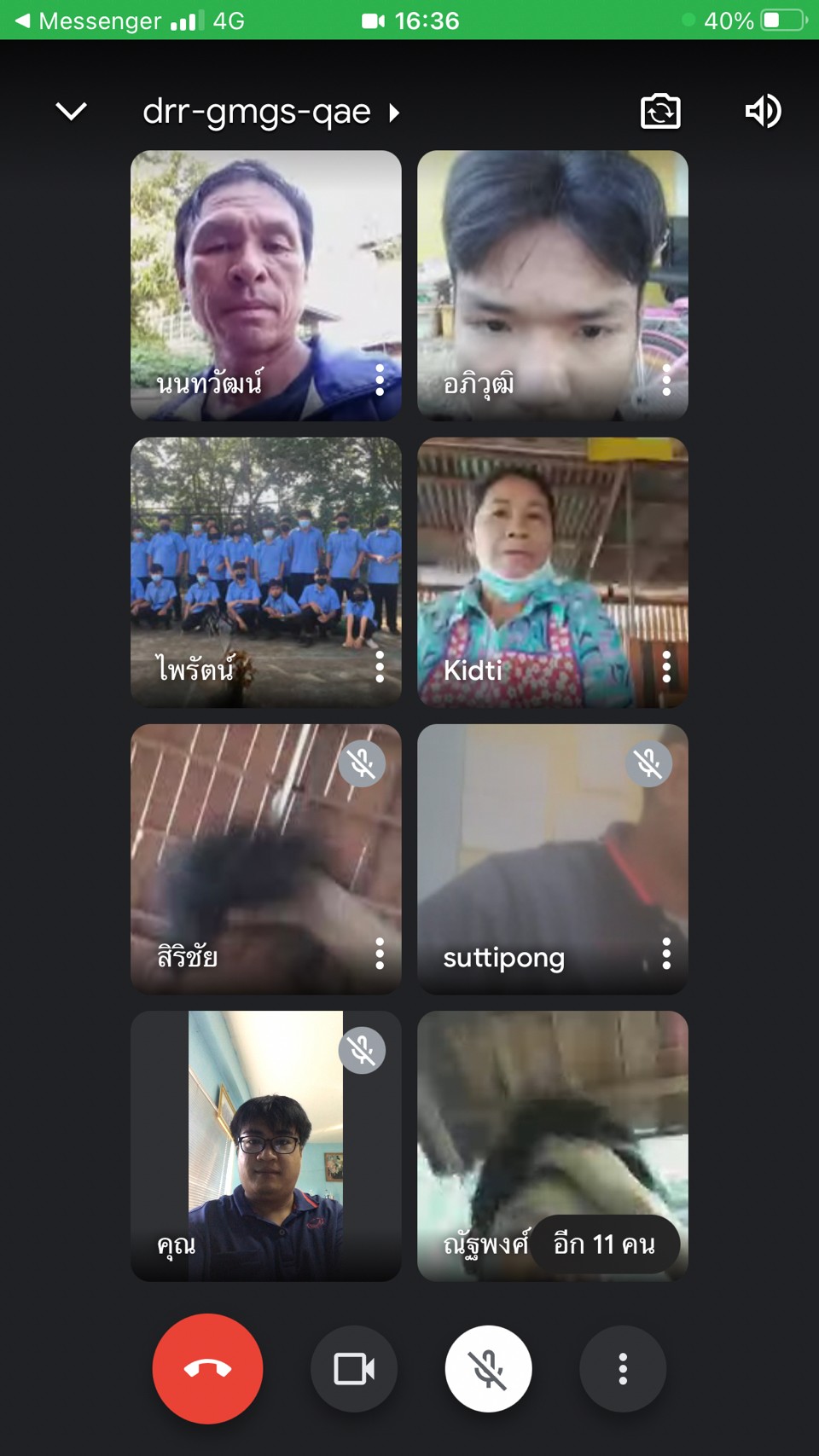Select your own video tile
819x1456 pixels.
(x=266, y=1146)
